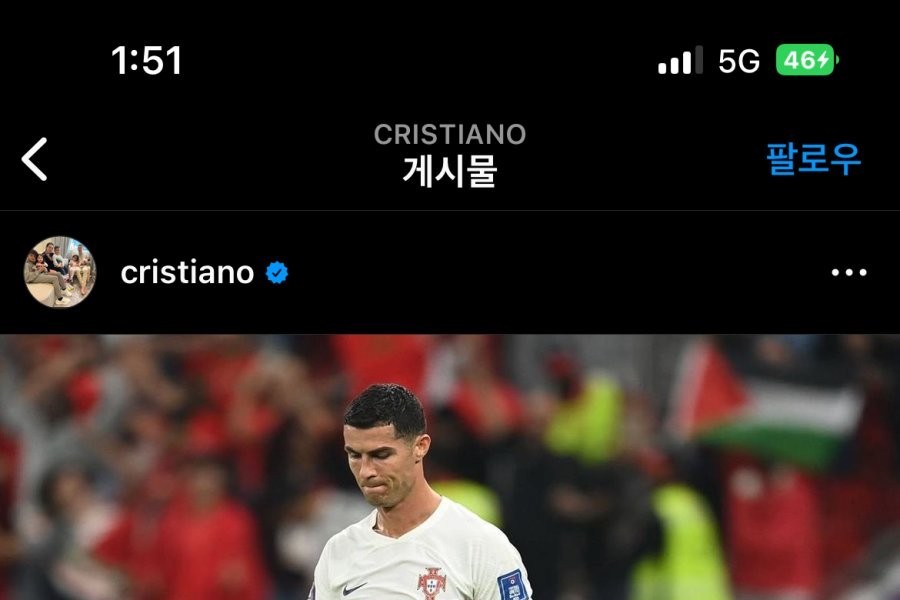Follow the account with 팔로우 button
900x600 pixels.
pos(813,159)
